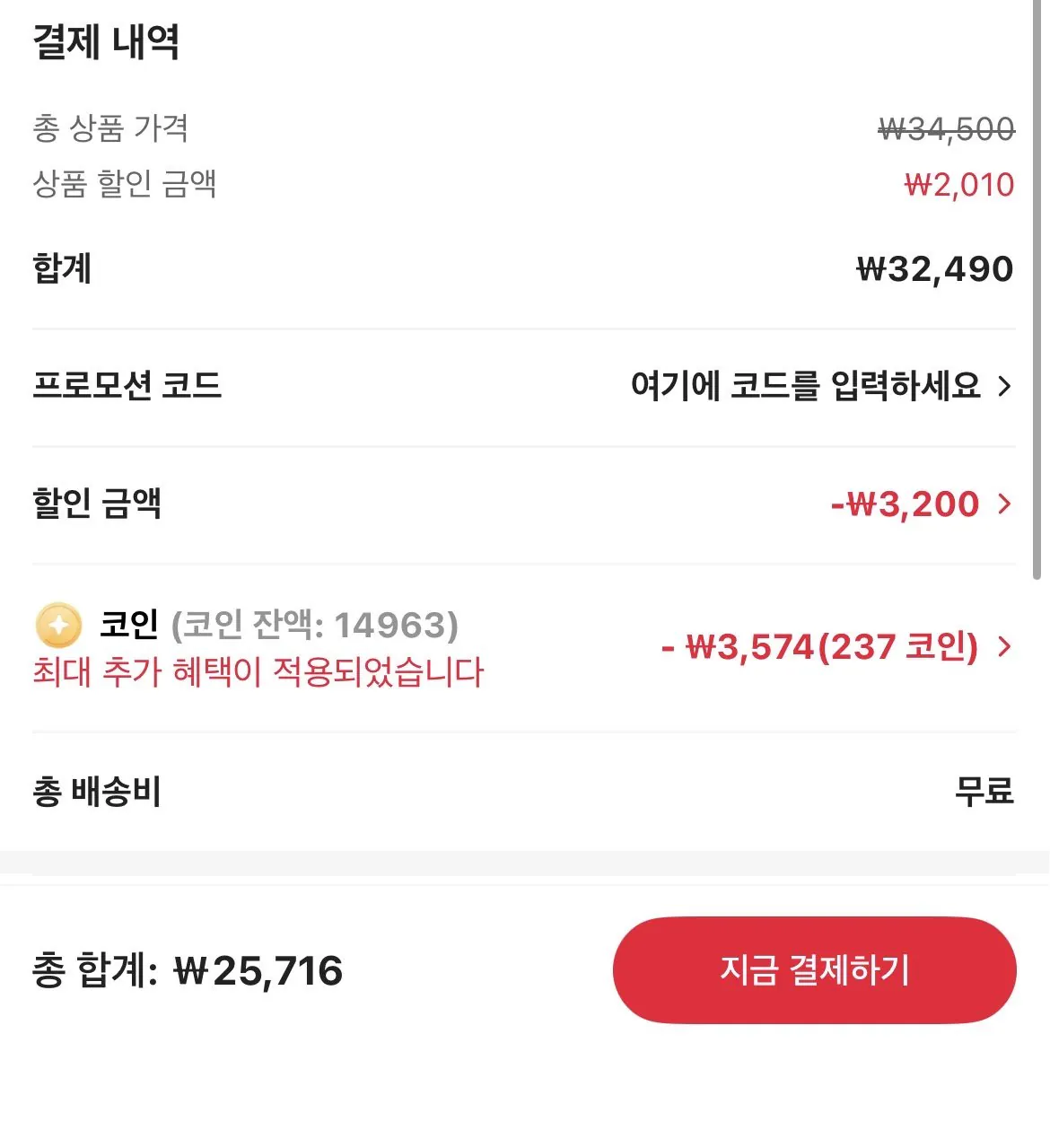The width and height of the screenshot is (1050, 1148).
Task: Click the coin discount -₩3,574(237 코인)
Action: (821, 648)
